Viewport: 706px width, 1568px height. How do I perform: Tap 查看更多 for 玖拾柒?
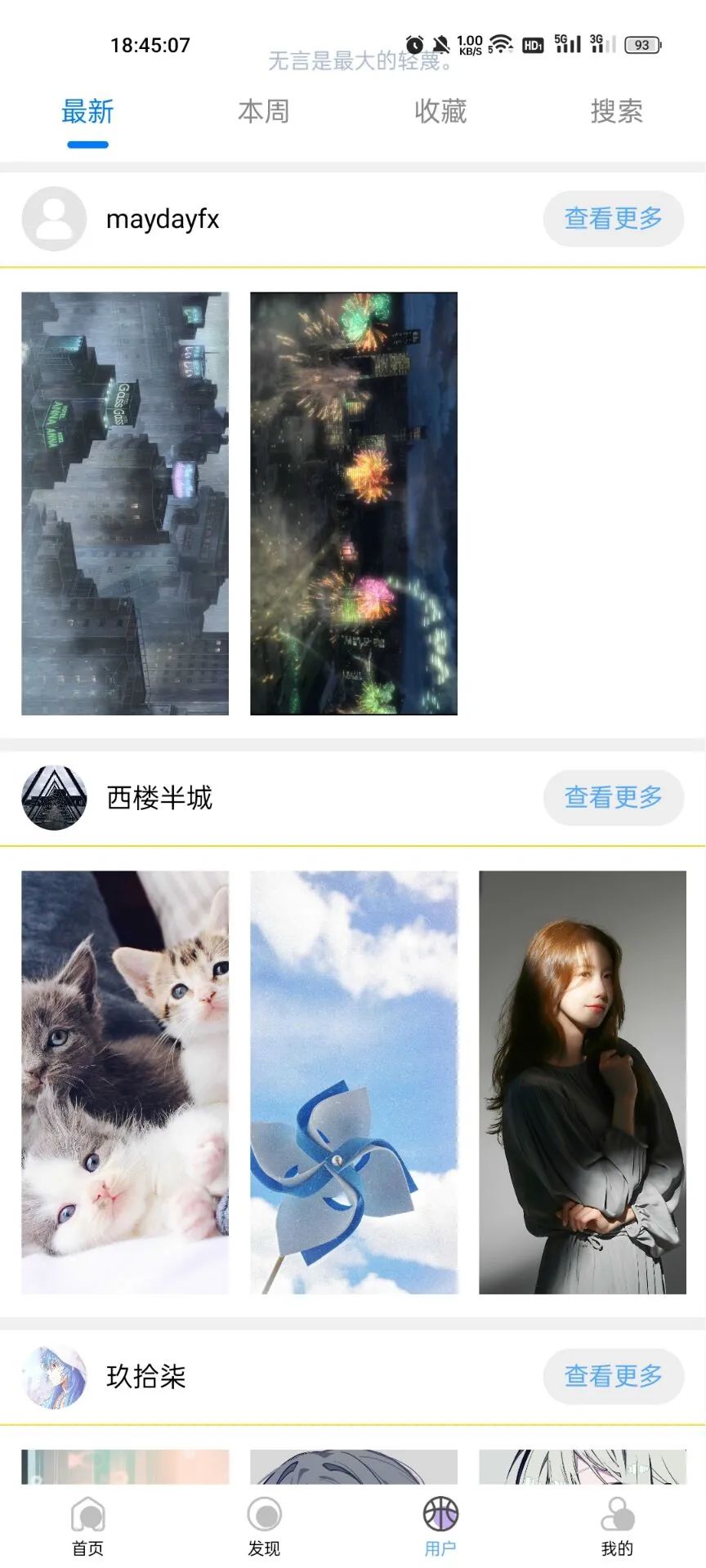point(613,1376)
